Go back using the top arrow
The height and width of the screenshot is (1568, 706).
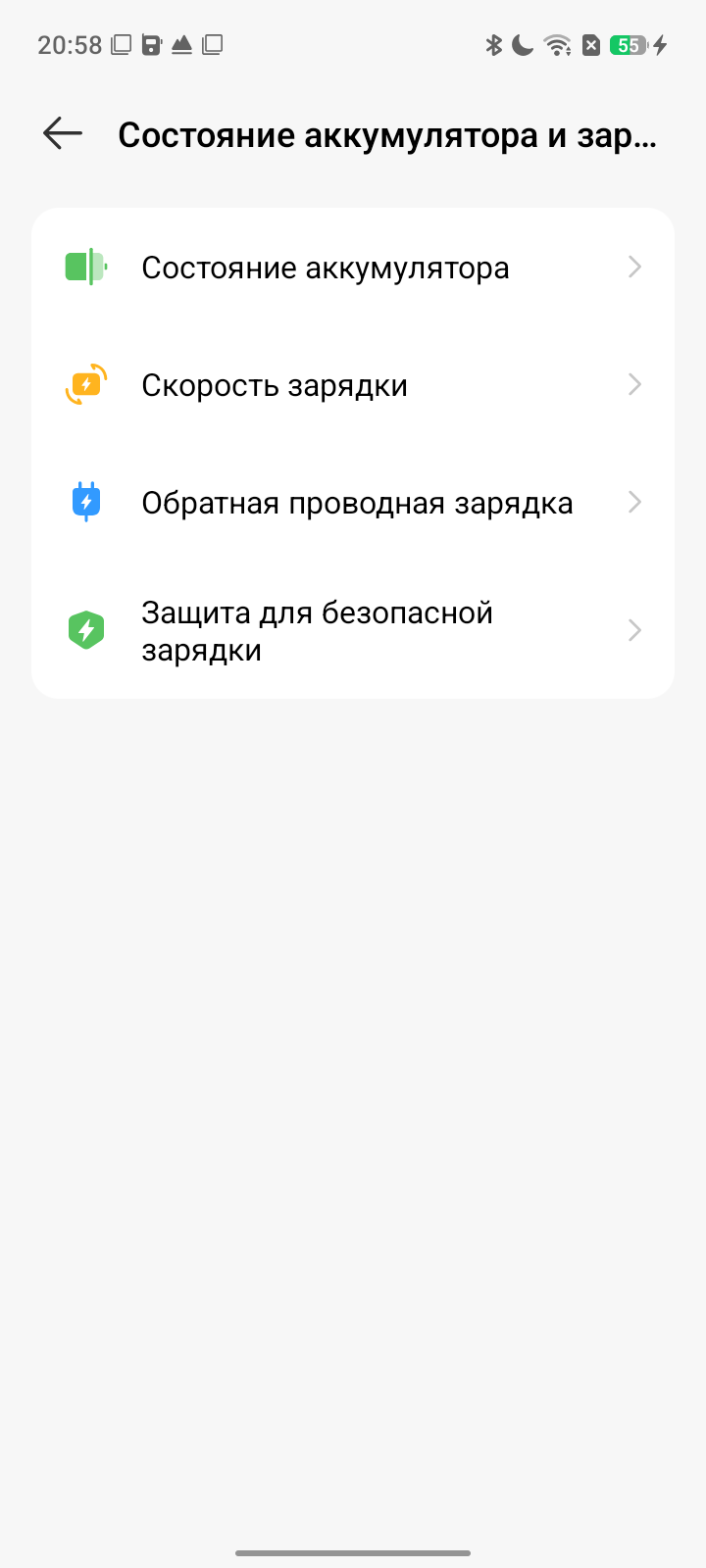[x=63, y=133]
